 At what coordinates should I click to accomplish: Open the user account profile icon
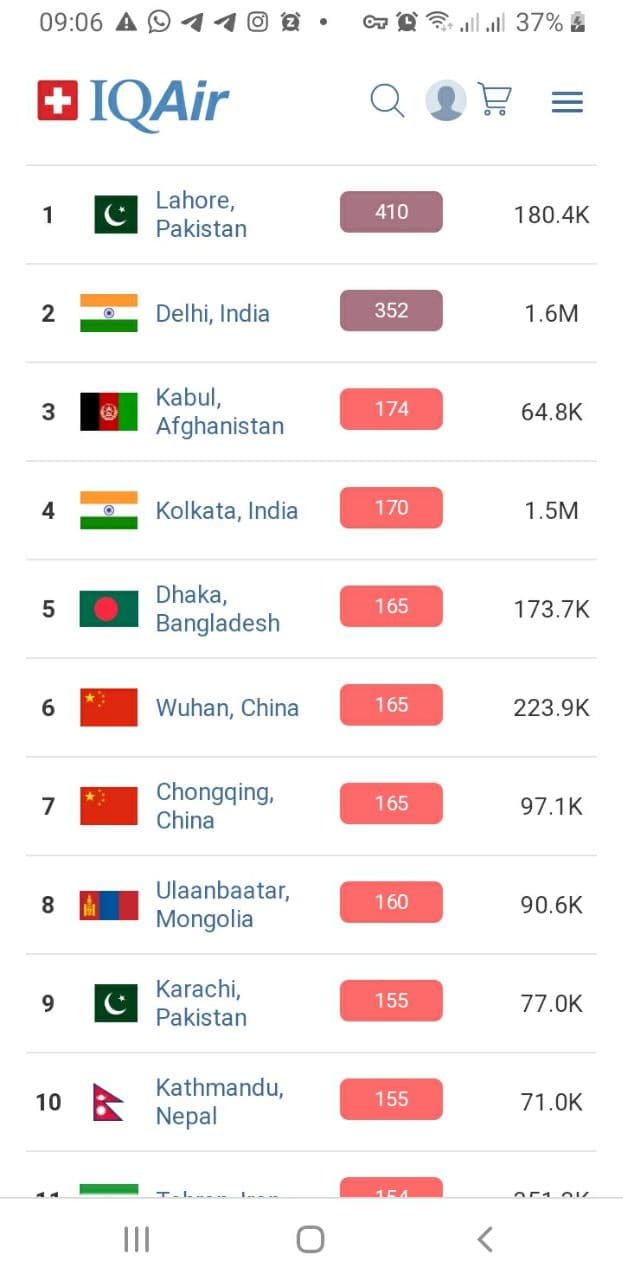tap(446, 101)
